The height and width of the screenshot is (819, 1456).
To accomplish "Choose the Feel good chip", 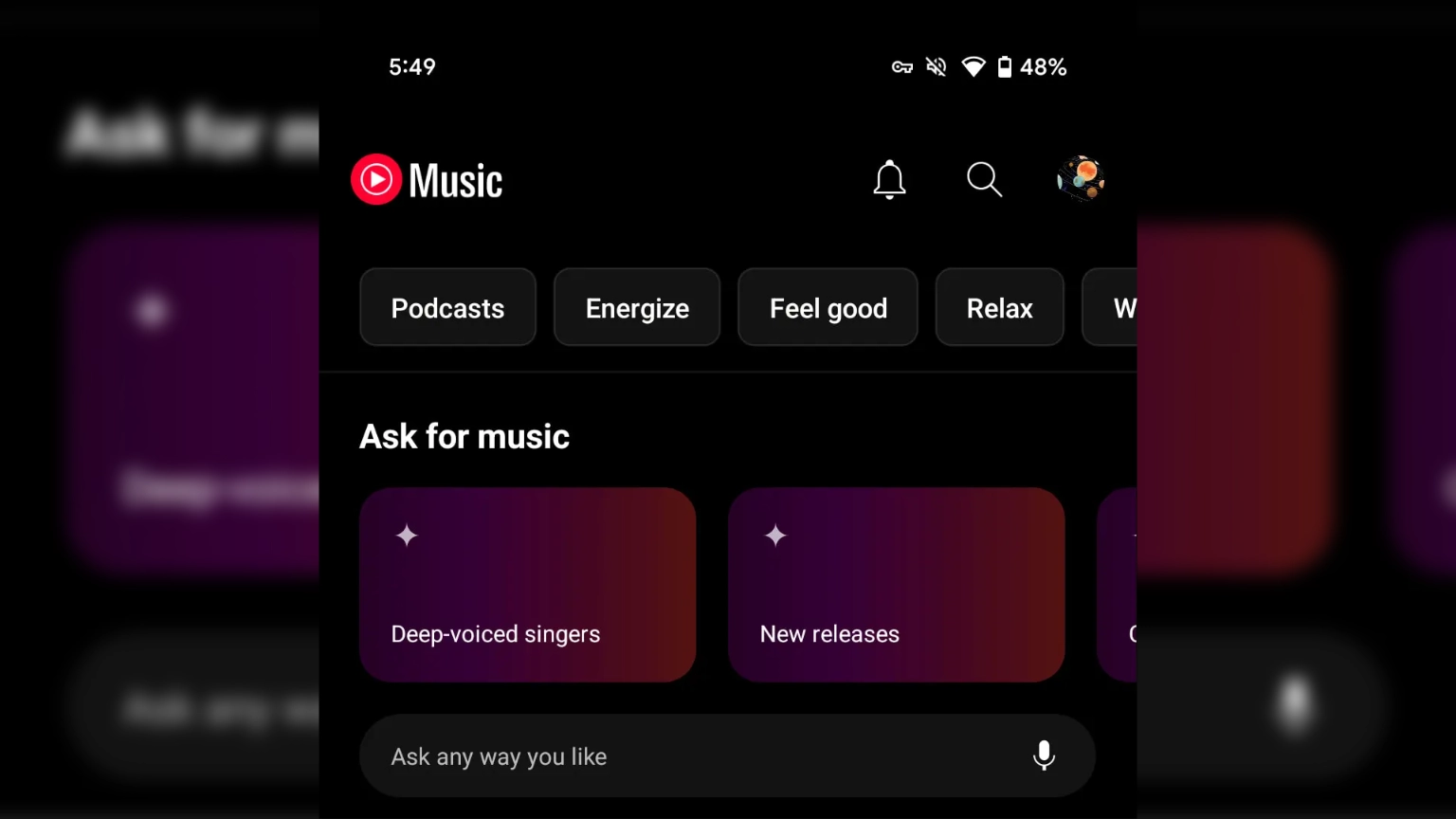I will coord(828,308).
